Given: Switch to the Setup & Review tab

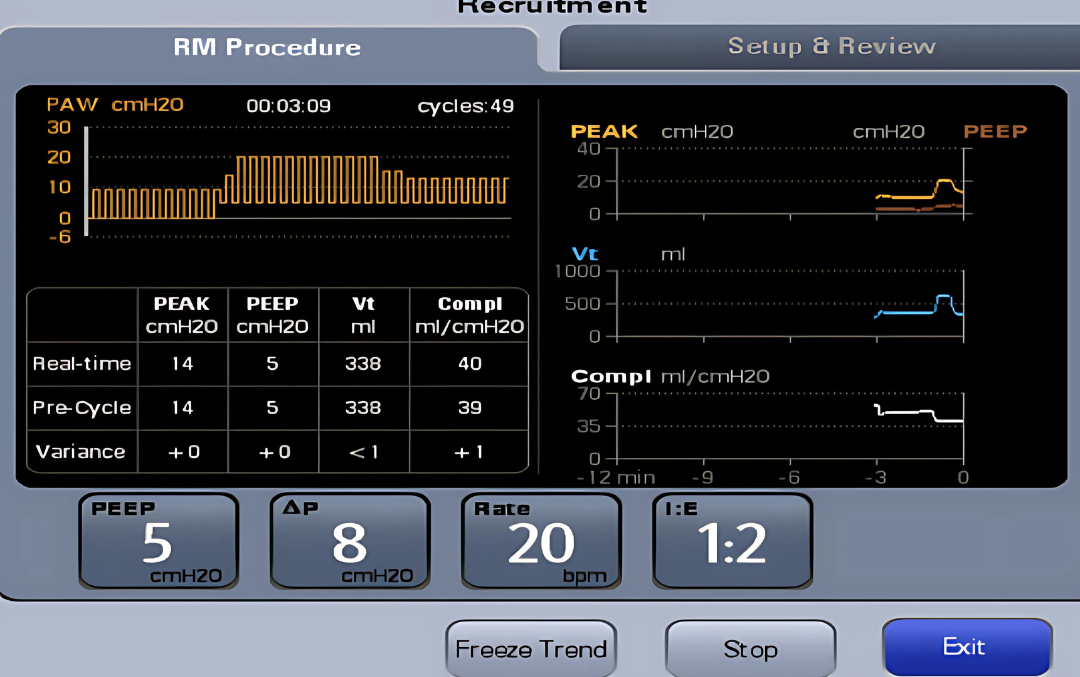Looking at the screenshot, I should tap(830, 46).
